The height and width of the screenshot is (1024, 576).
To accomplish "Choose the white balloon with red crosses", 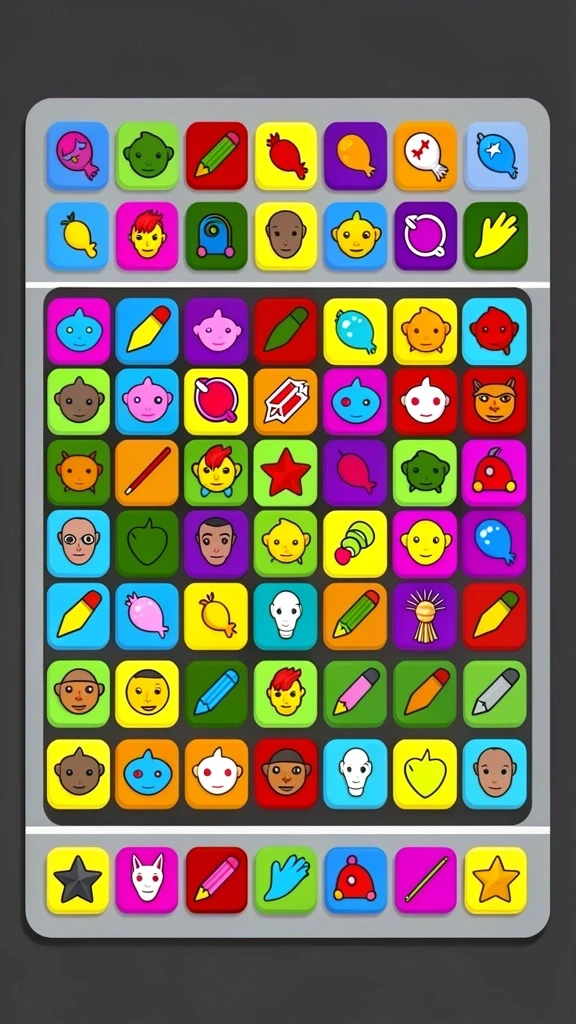I will (x=425, y=155).
